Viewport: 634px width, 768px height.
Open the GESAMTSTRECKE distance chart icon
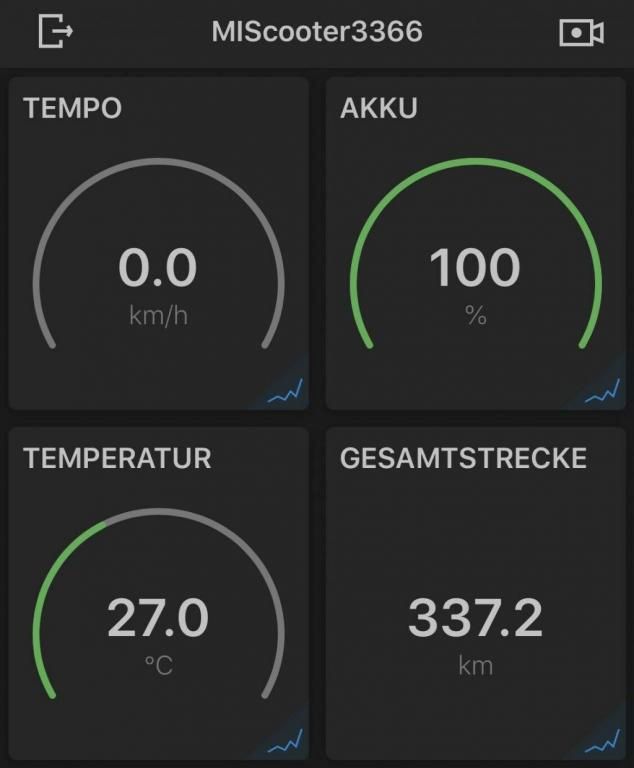tap(602, 742)
